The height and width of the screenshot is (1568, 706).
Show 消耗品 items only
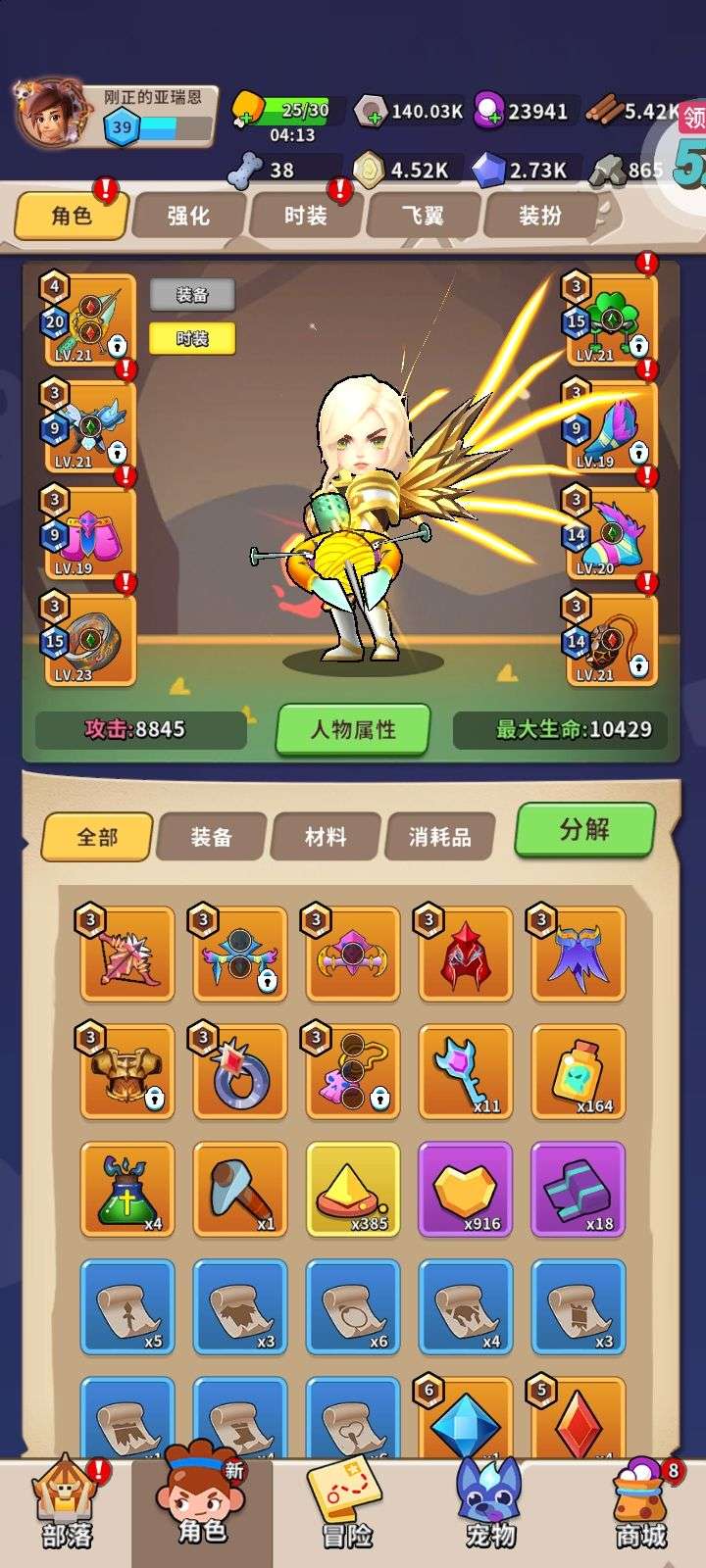[439, 837]
